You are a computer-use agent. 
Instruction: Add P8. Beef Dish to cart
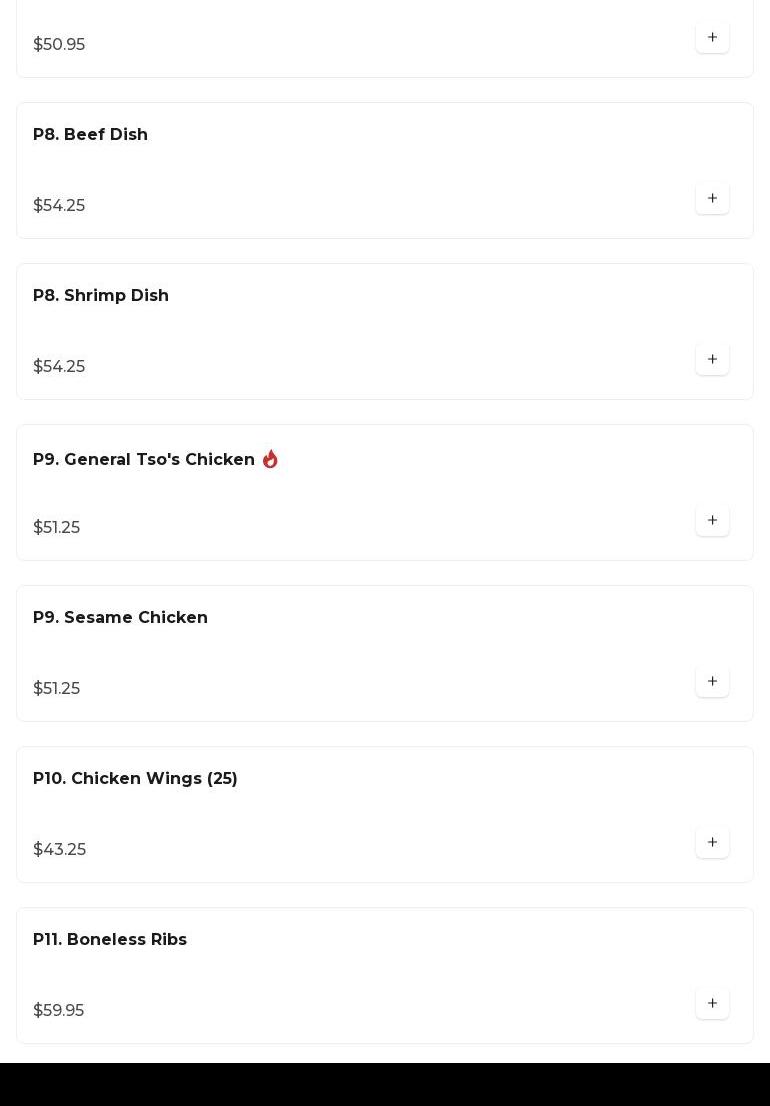pos(712,199)
